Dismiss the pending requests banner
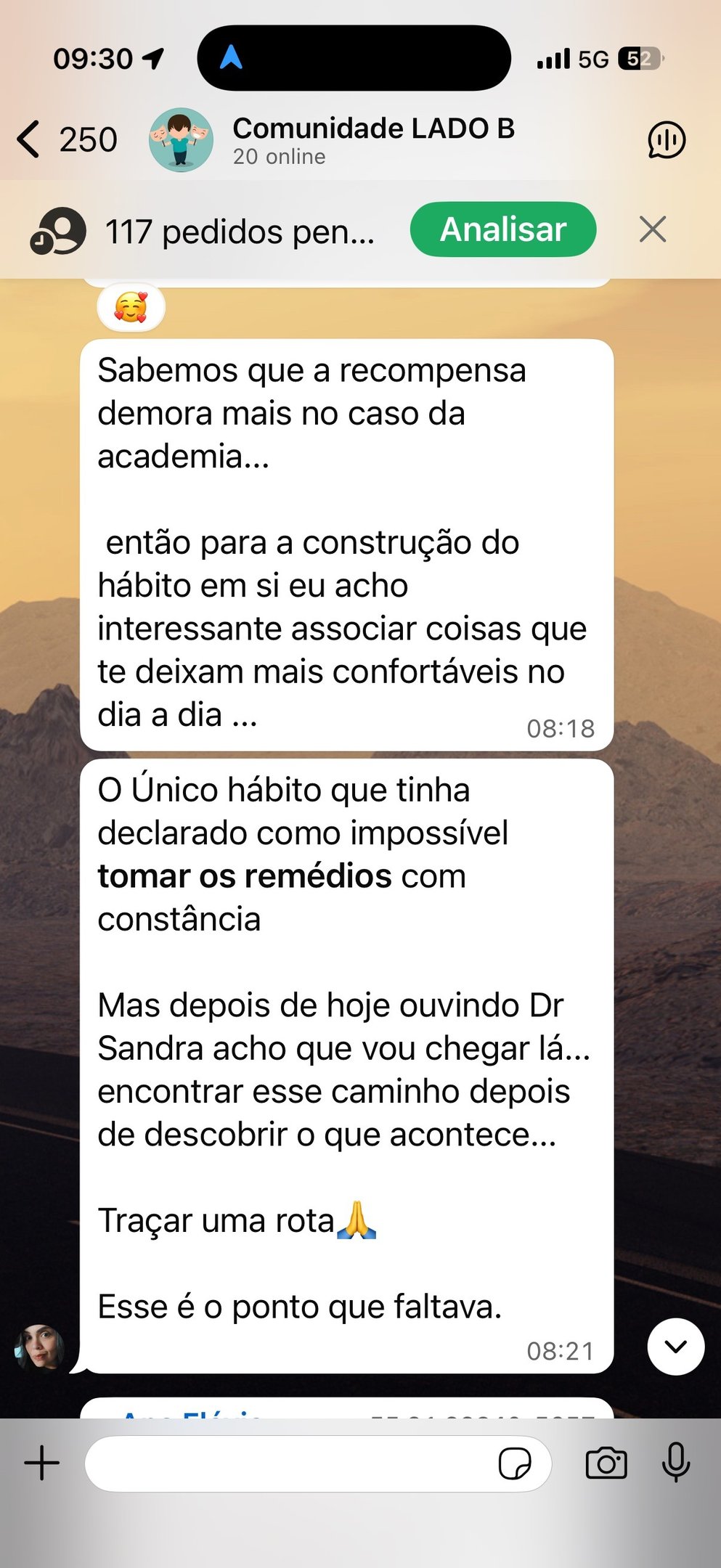 652,229
